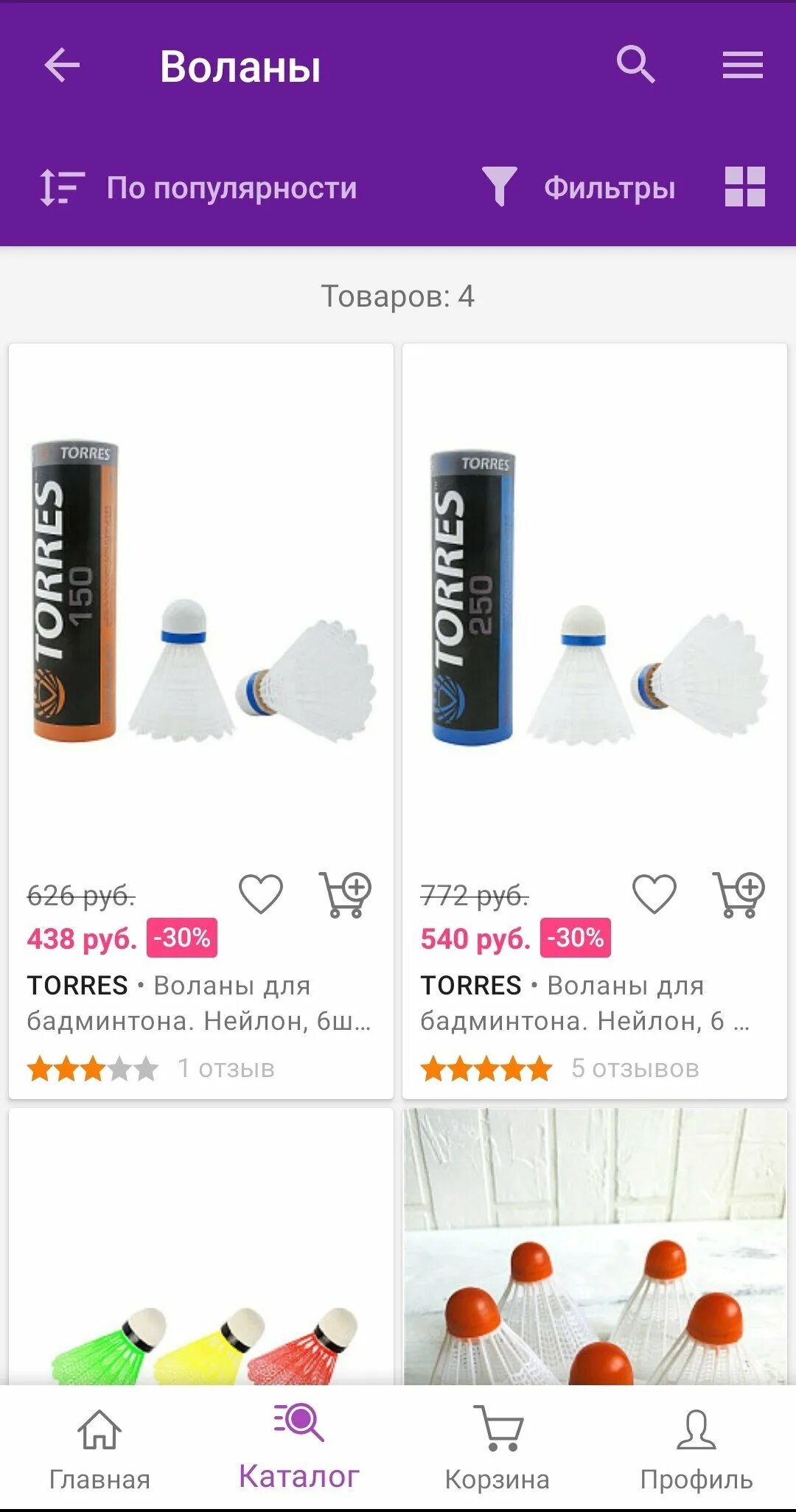Open search in the Воланы catalog

pos(635,65)
